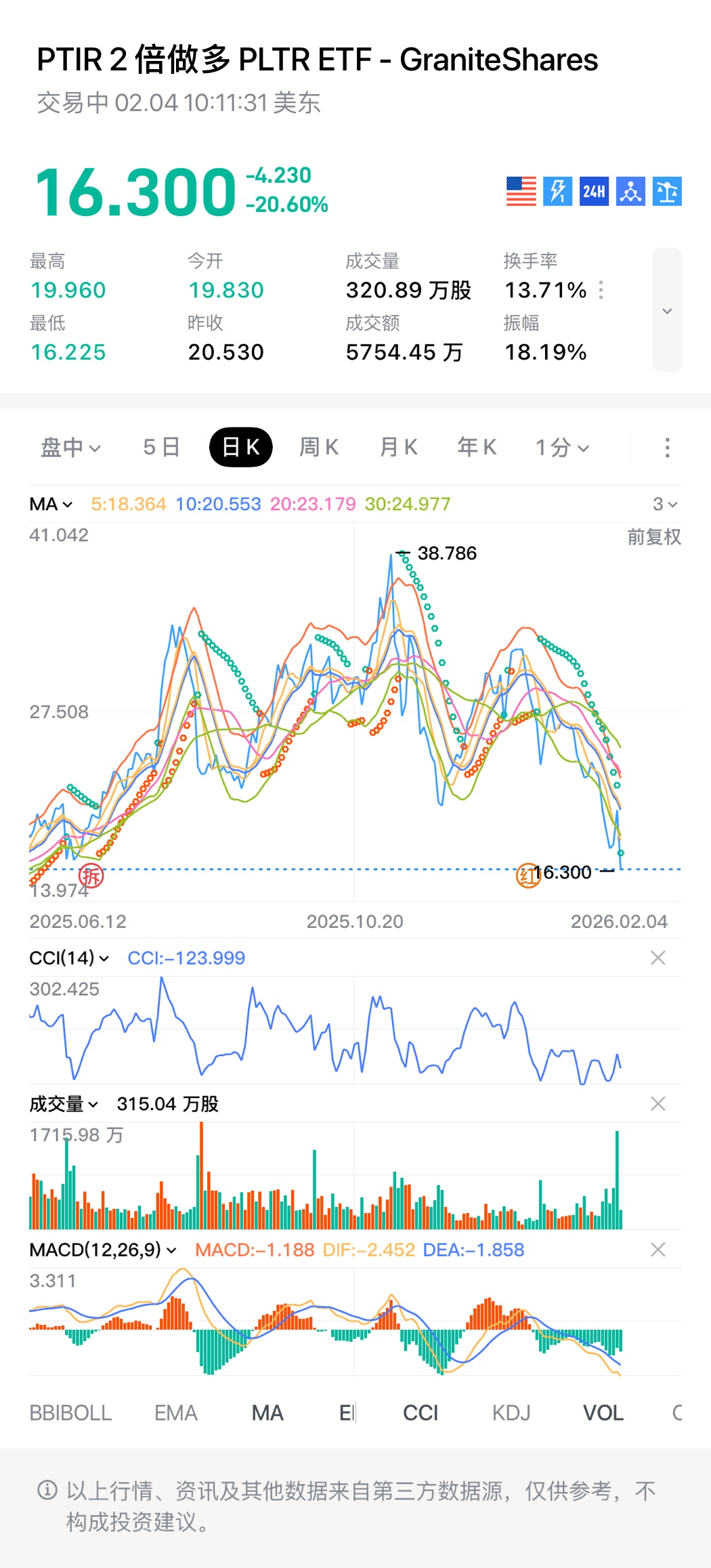Screen dimensions: 711x1568
Task: Open the MA indicator dropdown
Action: 51,504
